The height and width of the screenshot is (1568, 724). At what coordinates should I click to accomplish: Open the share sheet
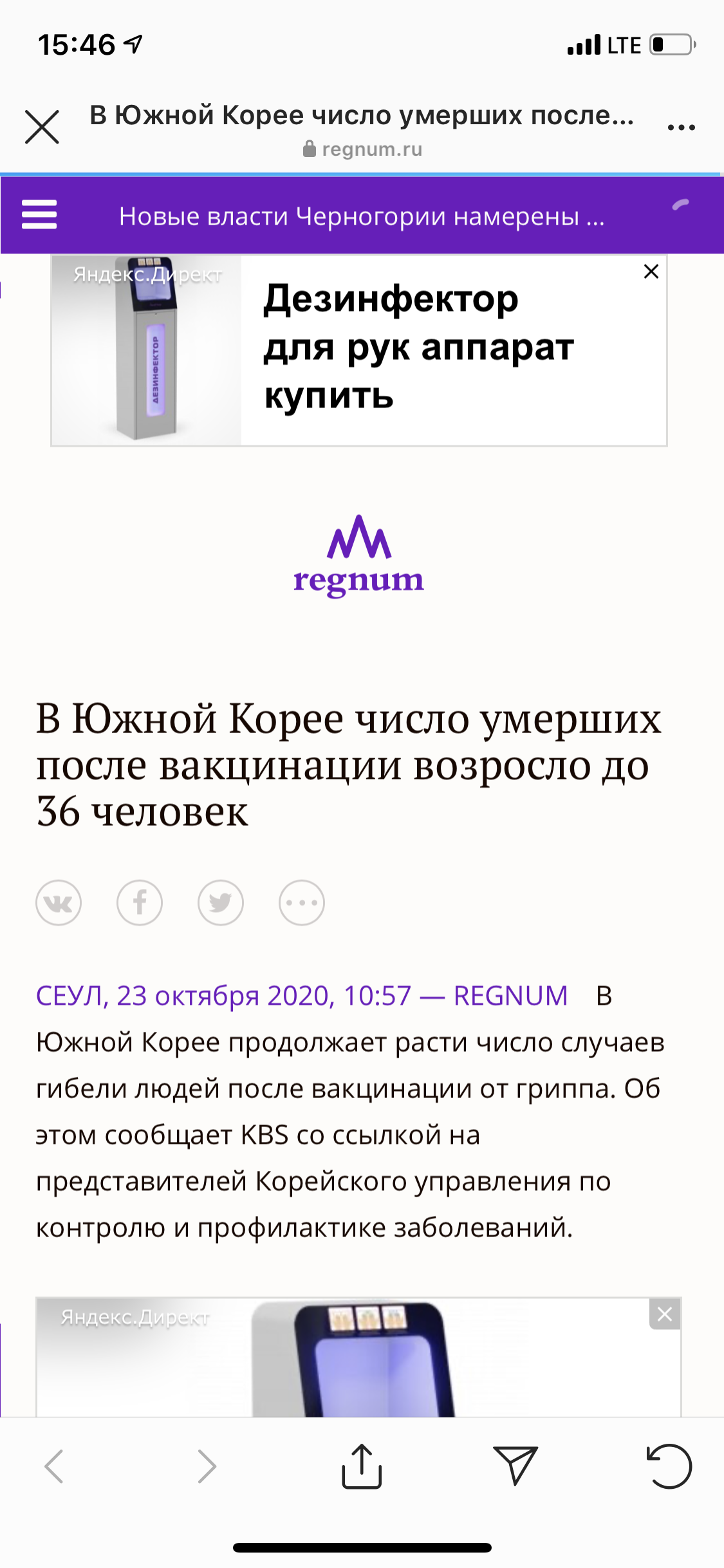point(362,1467)
